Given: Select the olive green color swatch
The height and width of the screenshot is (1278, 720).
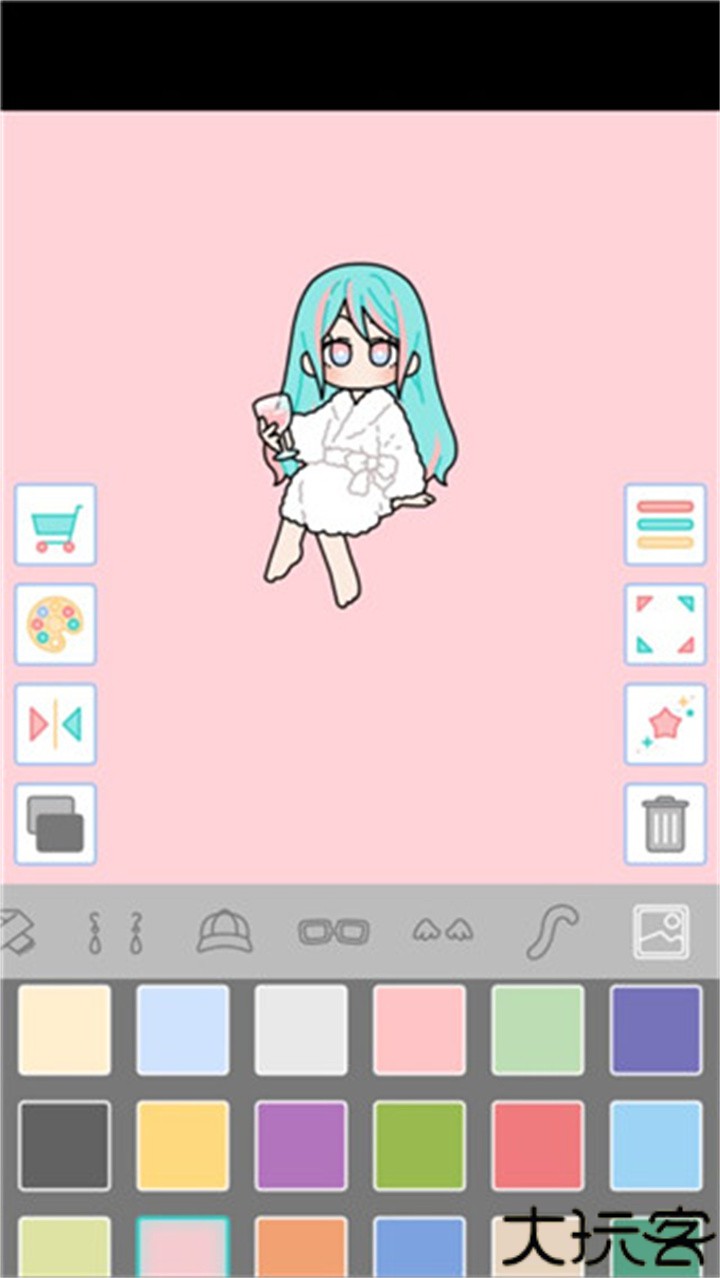Looking at the screenshot, I should point(420,1146).
